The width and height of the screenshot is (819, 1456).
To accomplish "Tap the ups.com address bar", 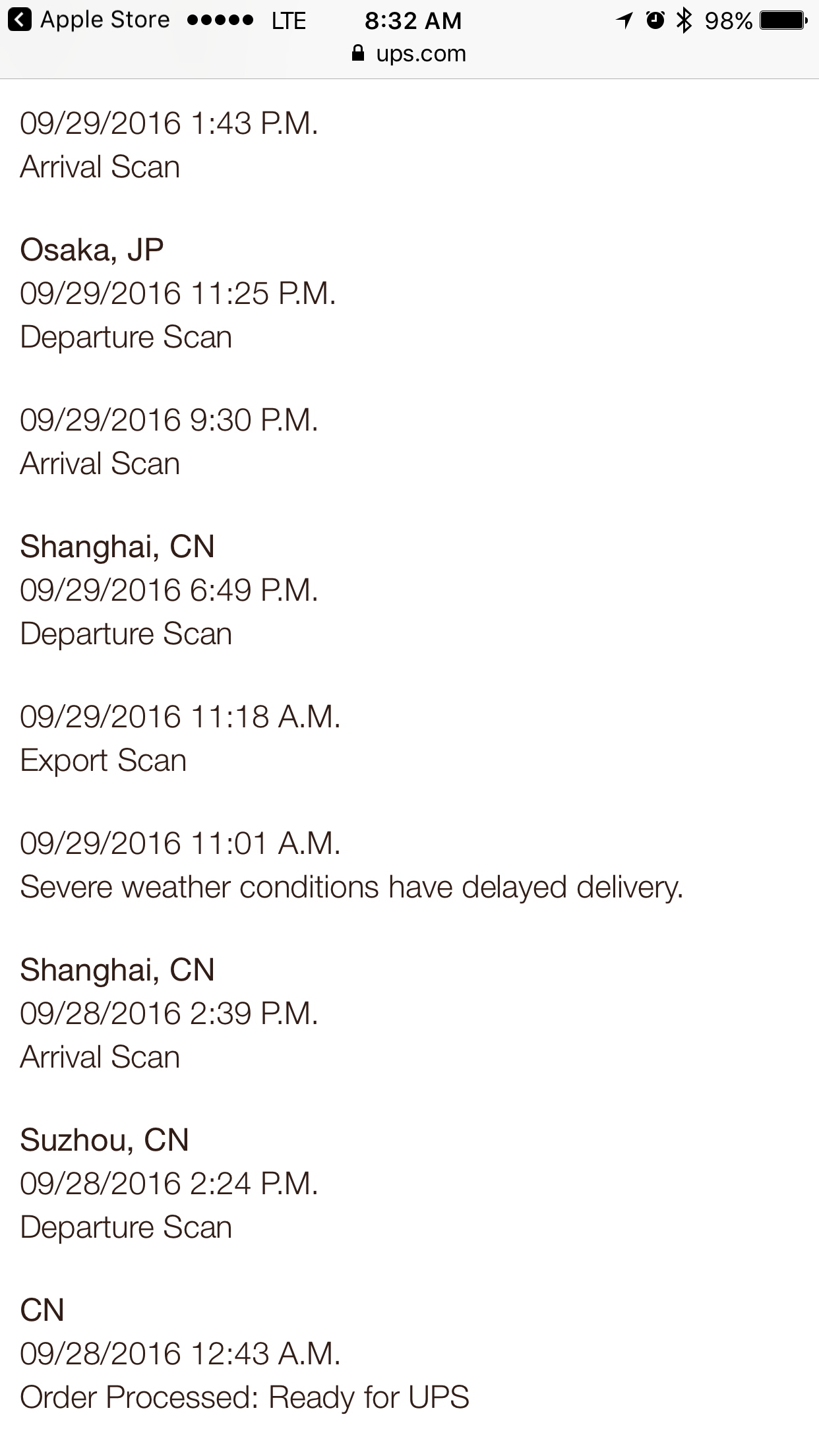I will pyautogui.click(x=410, y=54).
